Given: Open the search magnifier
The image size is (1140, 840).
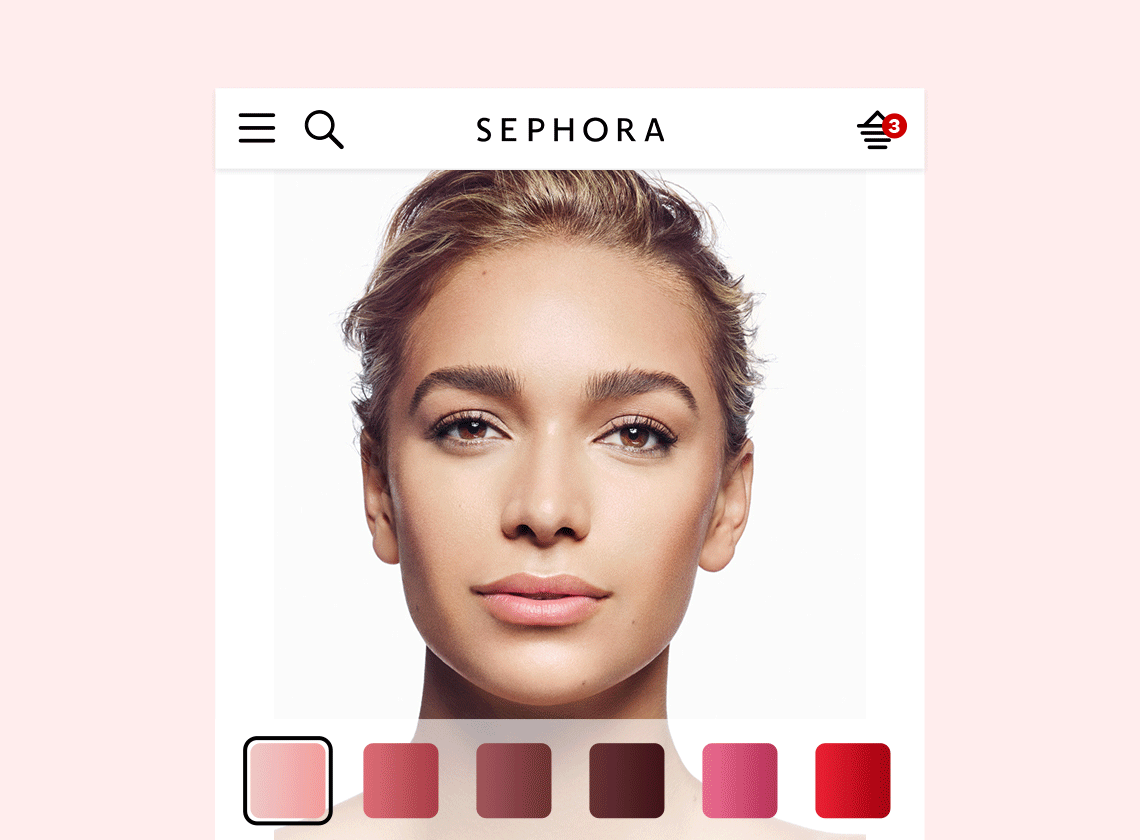Looking at the screenshot, I should tap(324, 130).
